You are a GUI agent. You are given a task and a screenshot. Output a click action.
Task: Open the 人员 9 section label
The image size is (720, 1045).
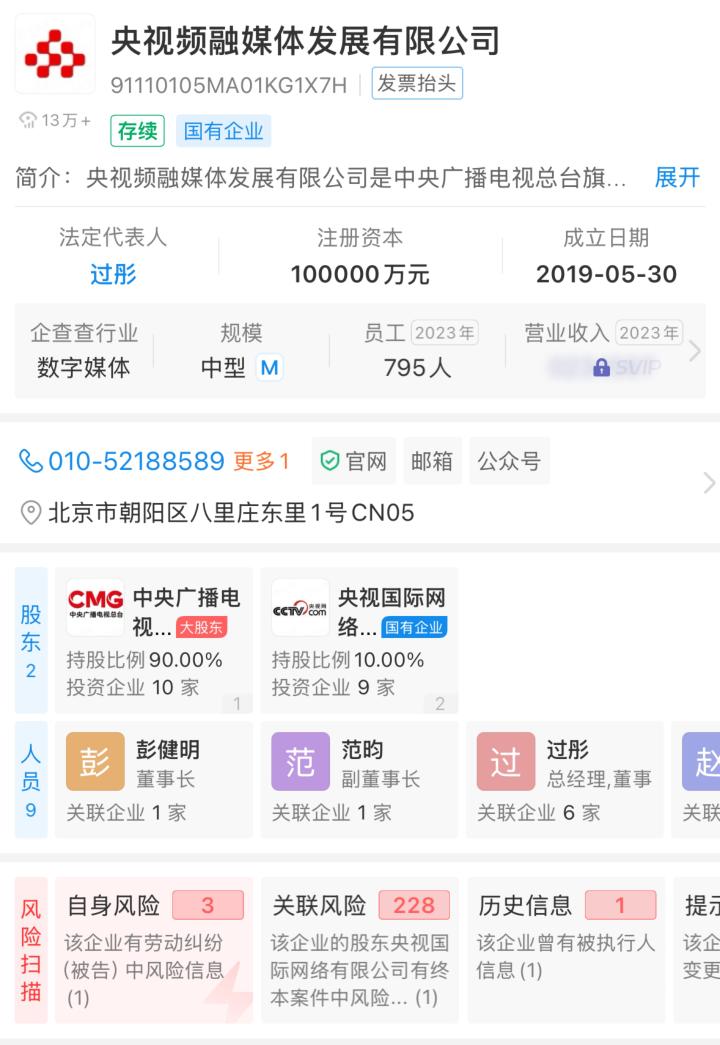point(31,780)
